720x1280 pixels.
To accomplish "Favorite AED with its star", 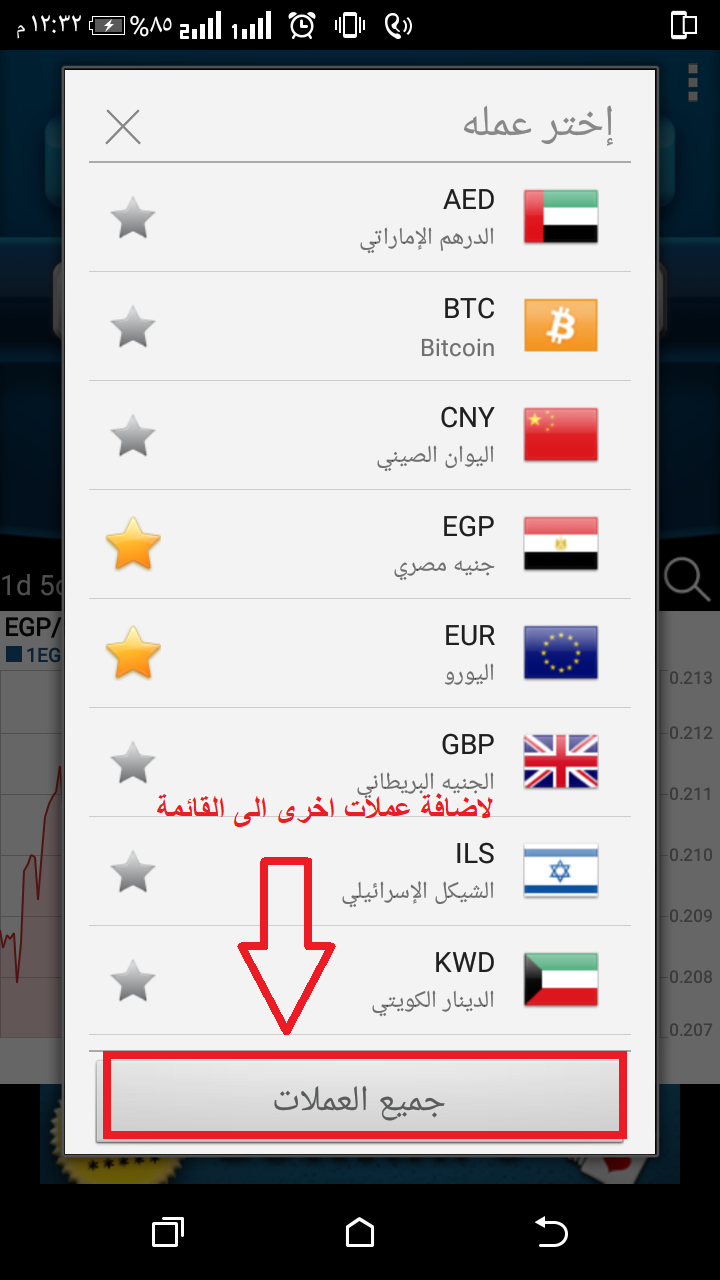I will click(x=132, y=218).
